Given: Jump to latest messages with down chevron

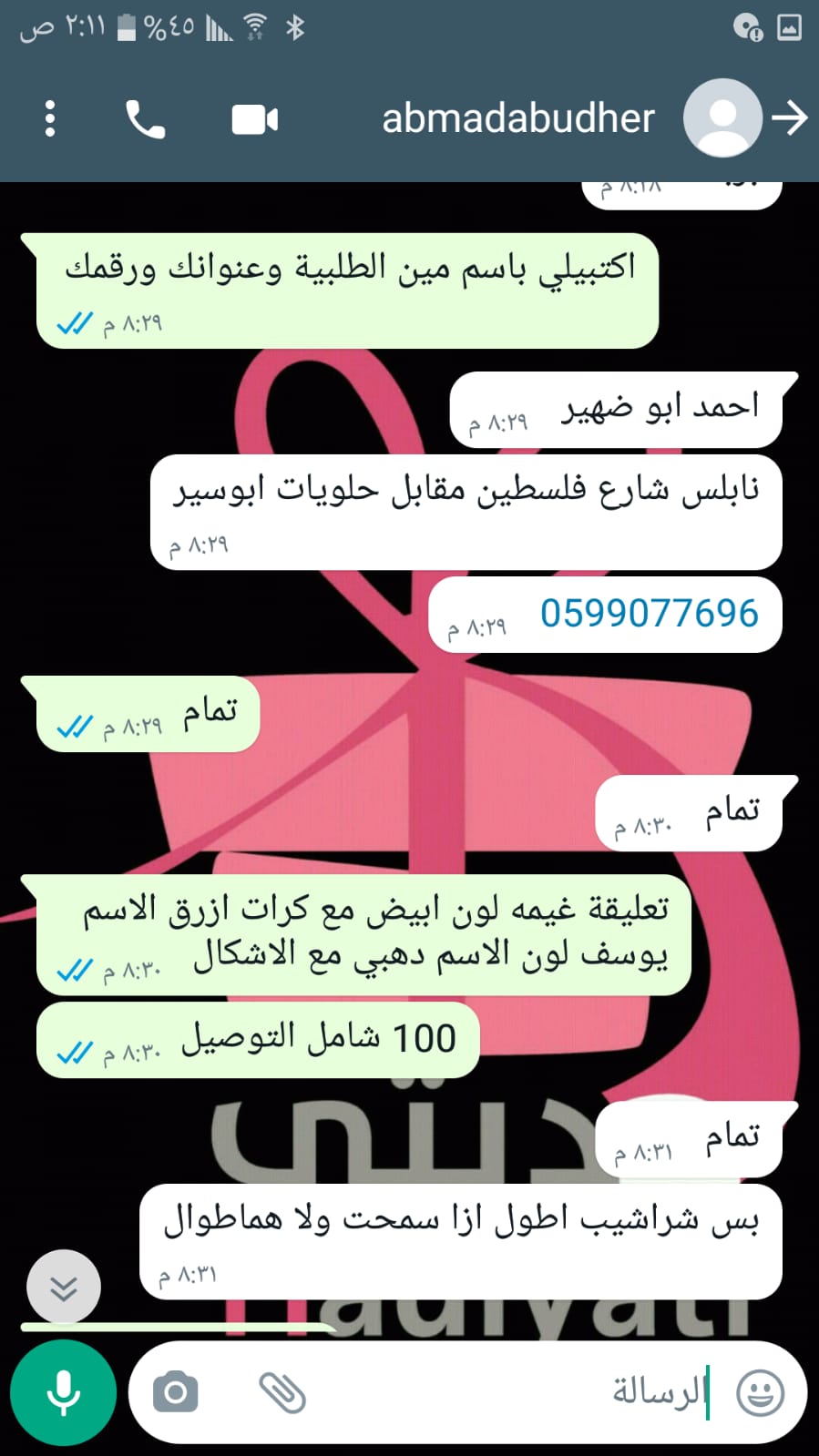Looking at the screenshot, I should 64,1287.
